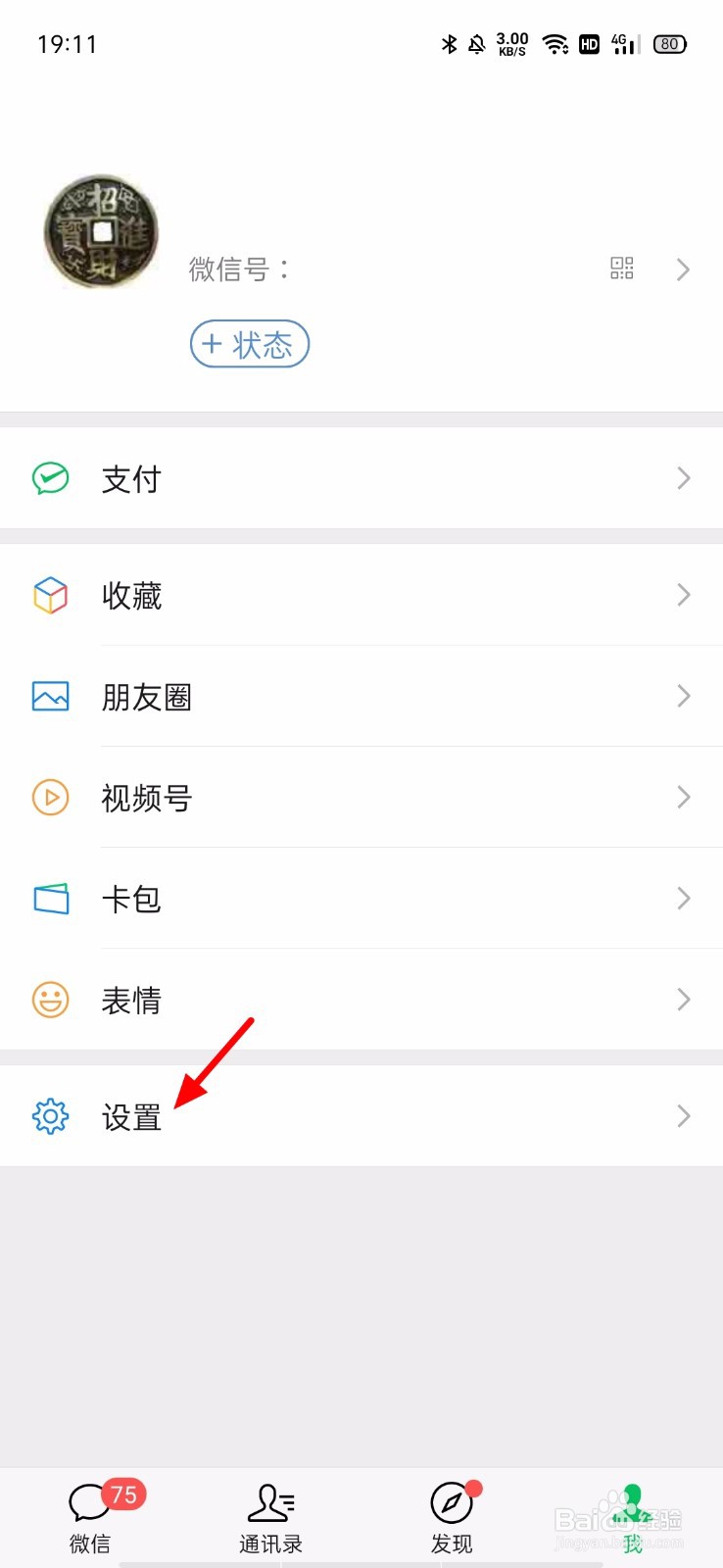Open 朋友圈 via the photo icon
The height and width of the screenshot is (1568, 723).
50,697
